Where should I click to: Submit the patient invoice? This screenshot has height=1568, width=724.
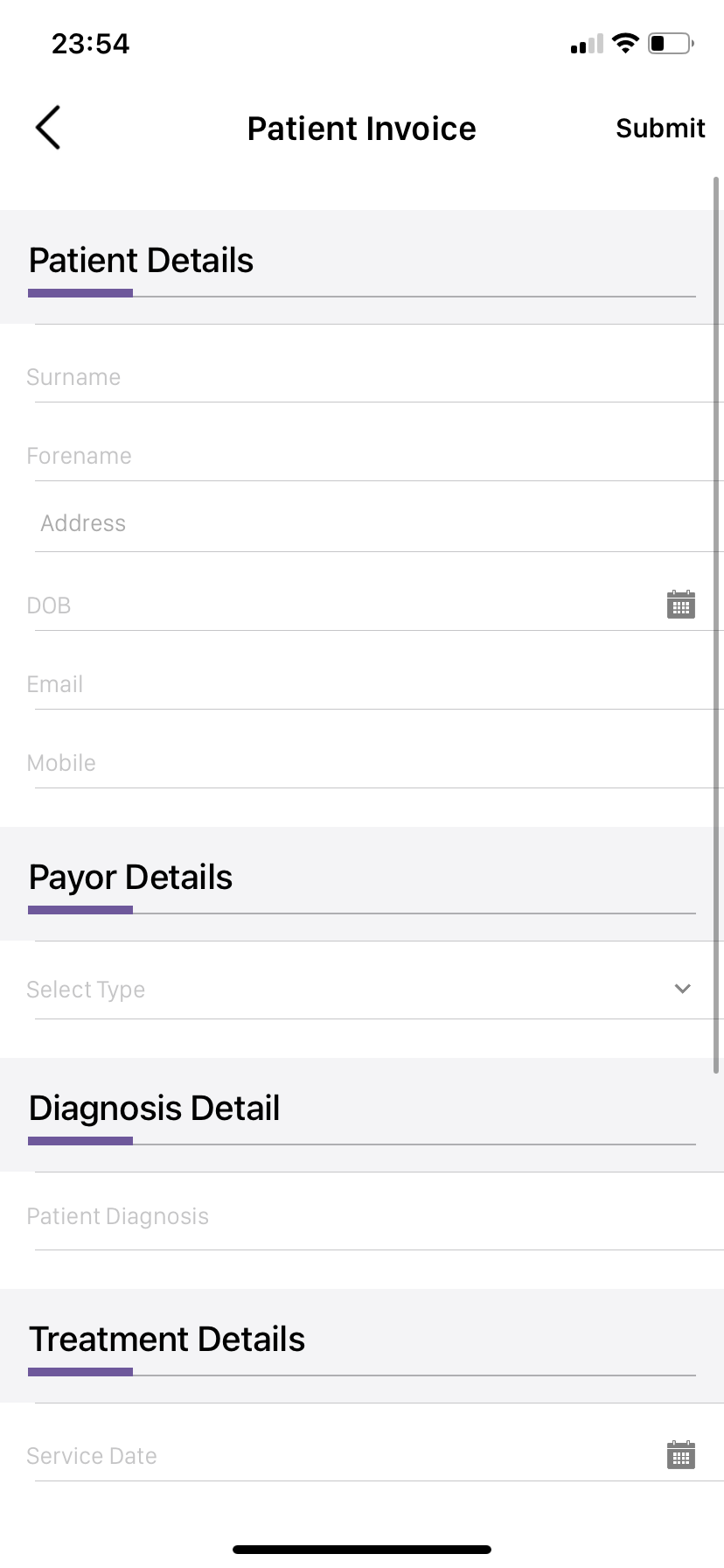660,128
